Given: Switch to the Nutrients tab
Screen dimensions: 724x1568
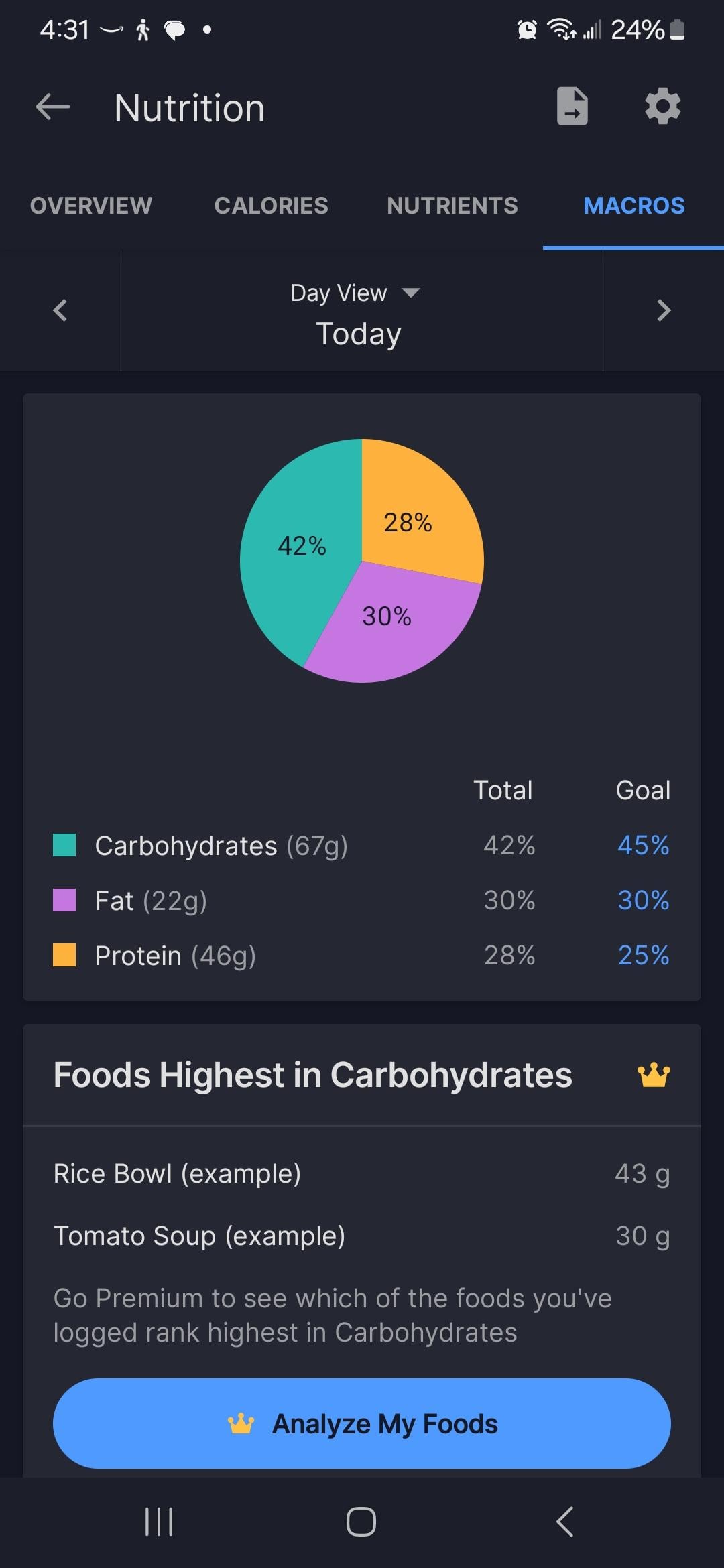Looking at the screenshot, I should (452, 206).
